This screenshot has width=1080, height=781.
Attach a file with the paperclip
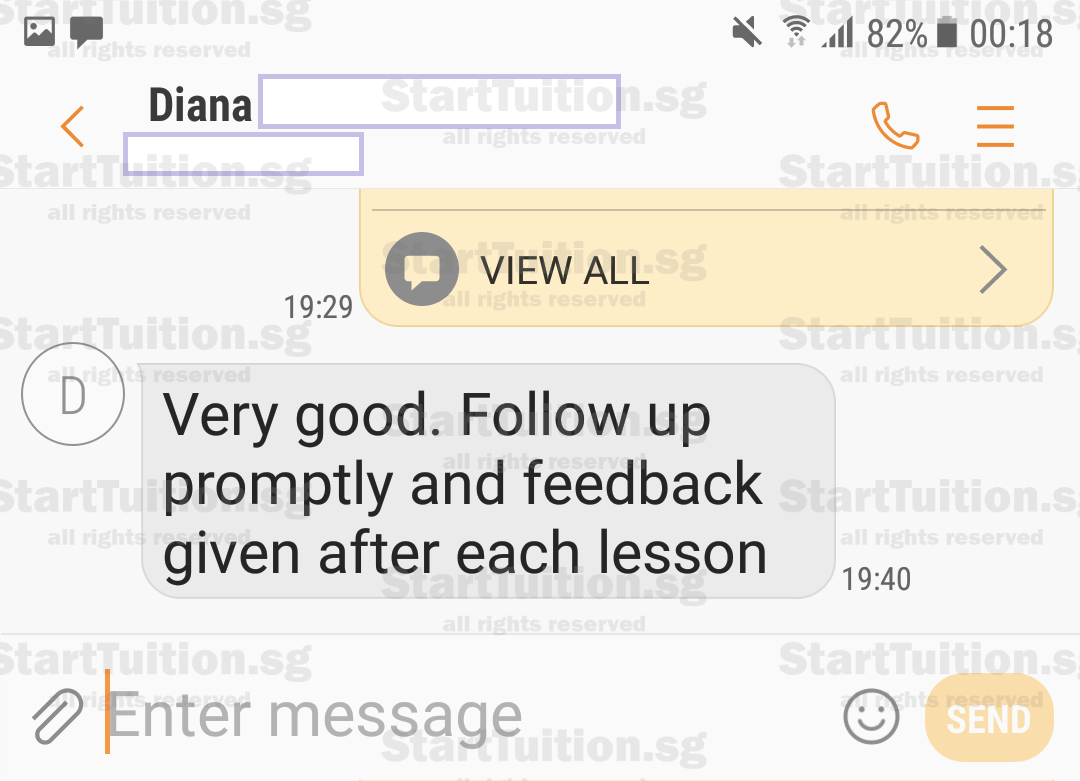tap(57, 716)
